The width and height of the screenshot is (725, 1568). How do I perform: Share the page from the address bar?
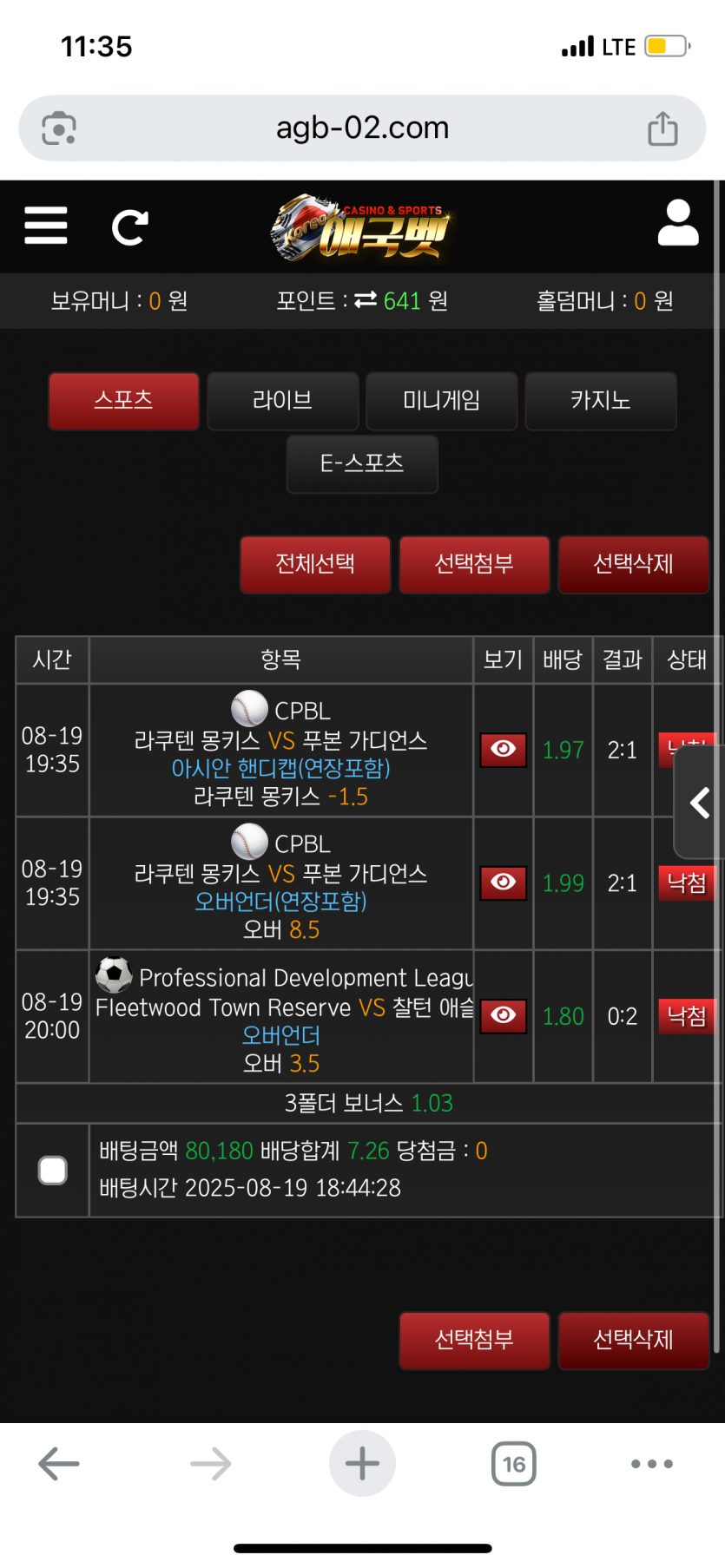[x=662, y=128]
